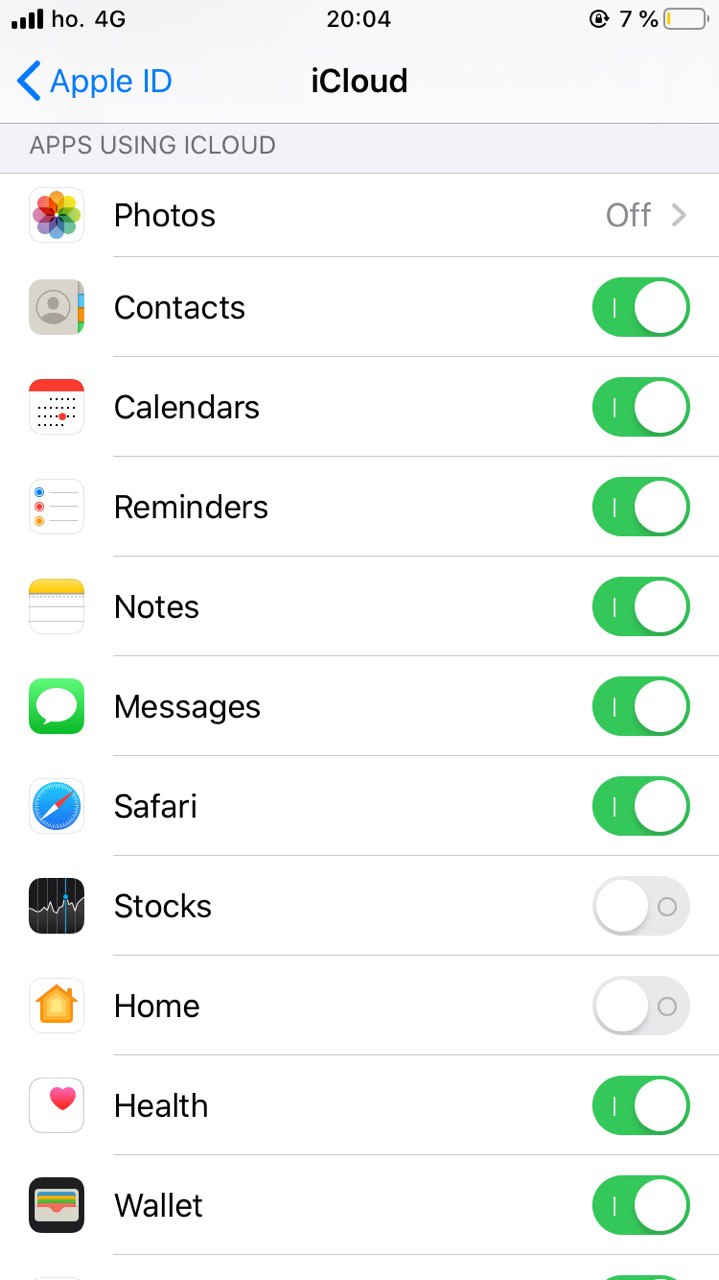The width and height of the screenshot is (719, 1280).
Task: Turn on the Home toggle
Action: tap(641, 1006)
